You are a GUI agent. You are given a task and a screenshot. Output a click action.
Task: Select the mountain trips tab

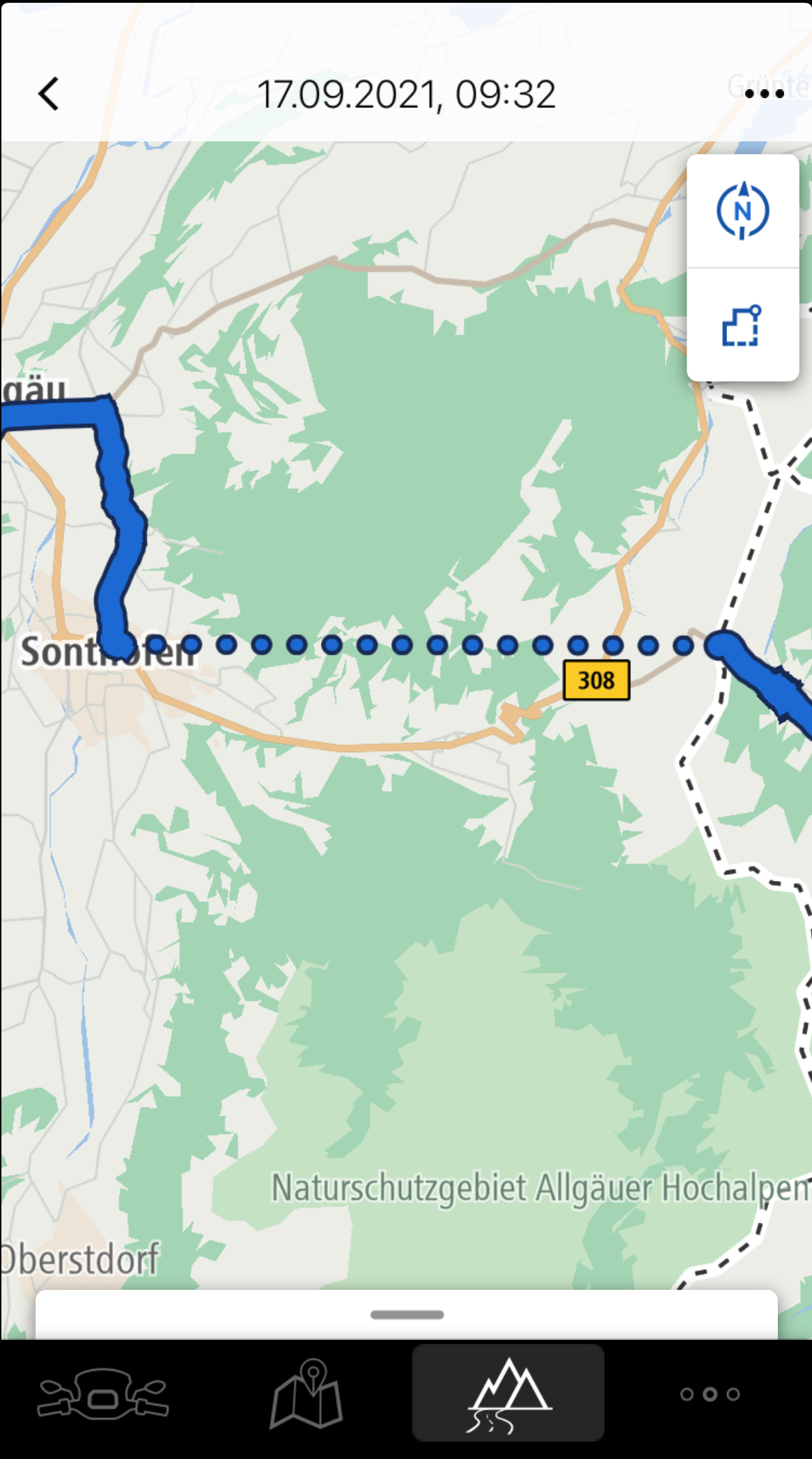tap(508, 1394)
